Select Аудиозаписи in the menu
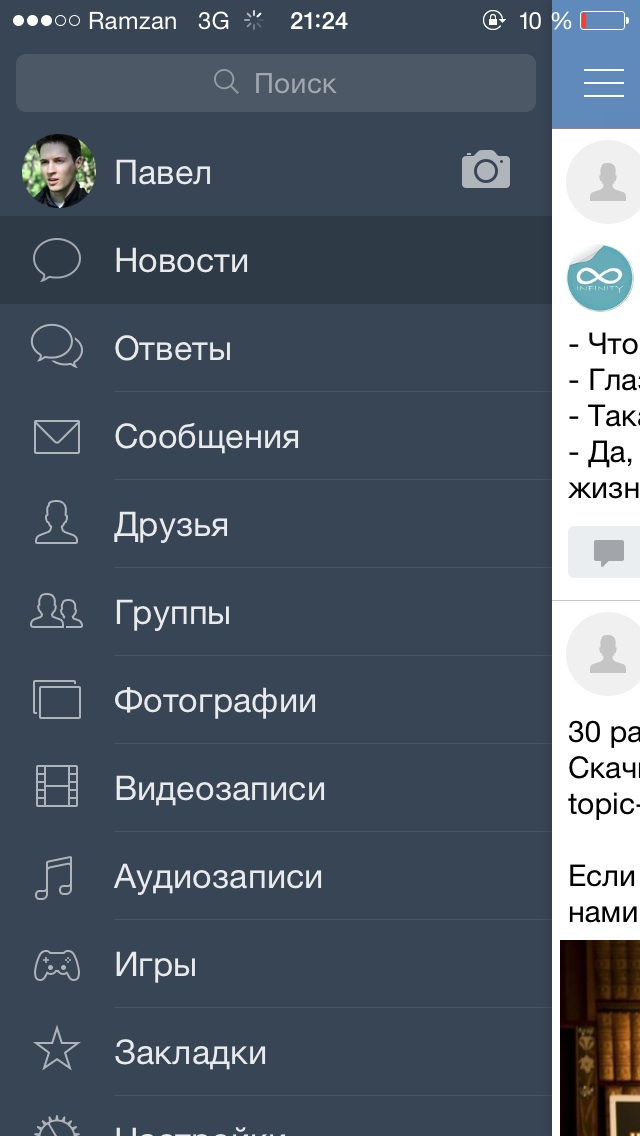The image size is (640, 1136). point(218,876)
